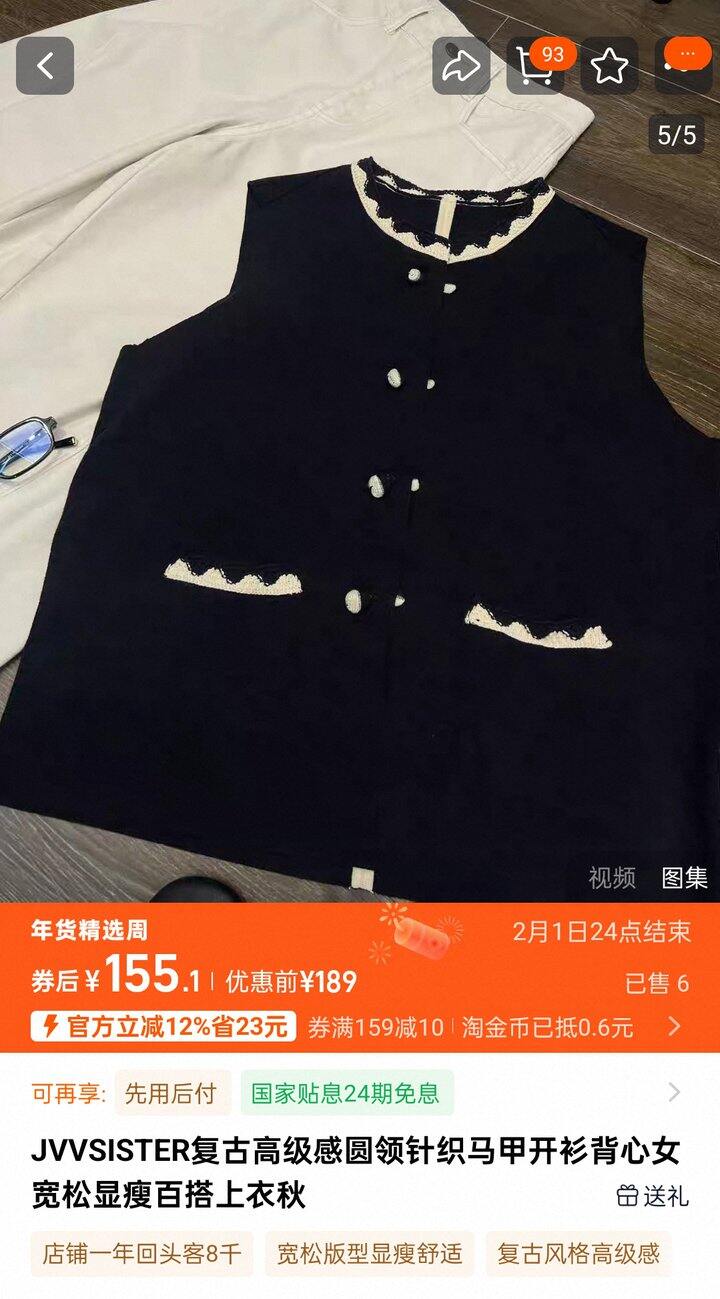This screenshot has height=1299, width=720.
Task: Open the shopping cart
Action: pyautogui.click(x=535, y=66)
